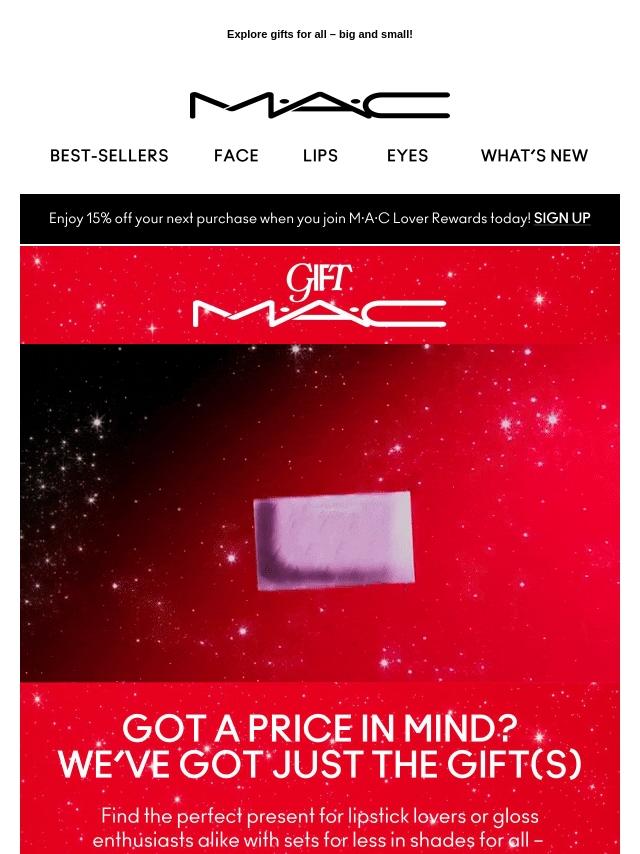This screenshot has height=854, width=640.
Task: Go to the Face category
Action: 236,156
